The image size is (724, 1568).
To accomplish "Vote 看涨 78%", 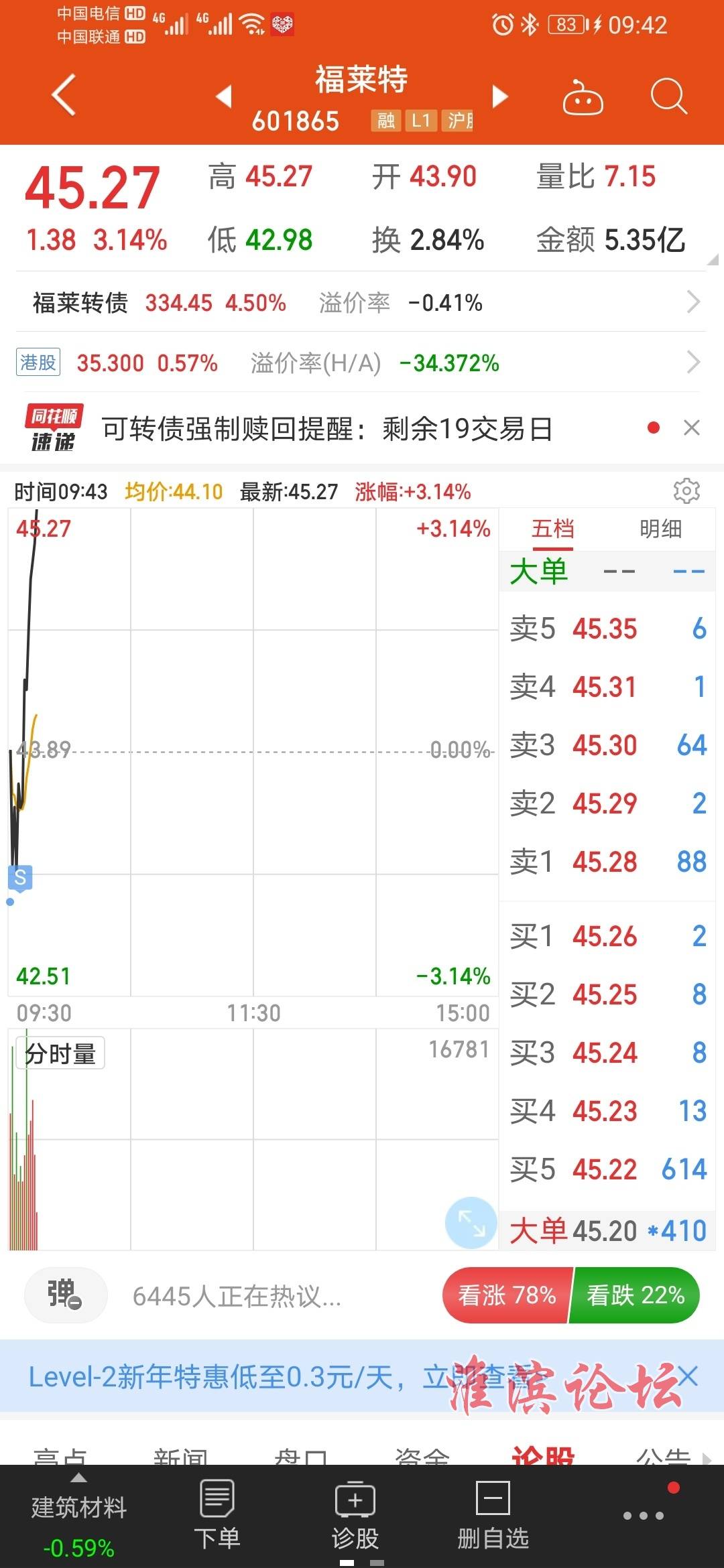I will click(507, 1295).
